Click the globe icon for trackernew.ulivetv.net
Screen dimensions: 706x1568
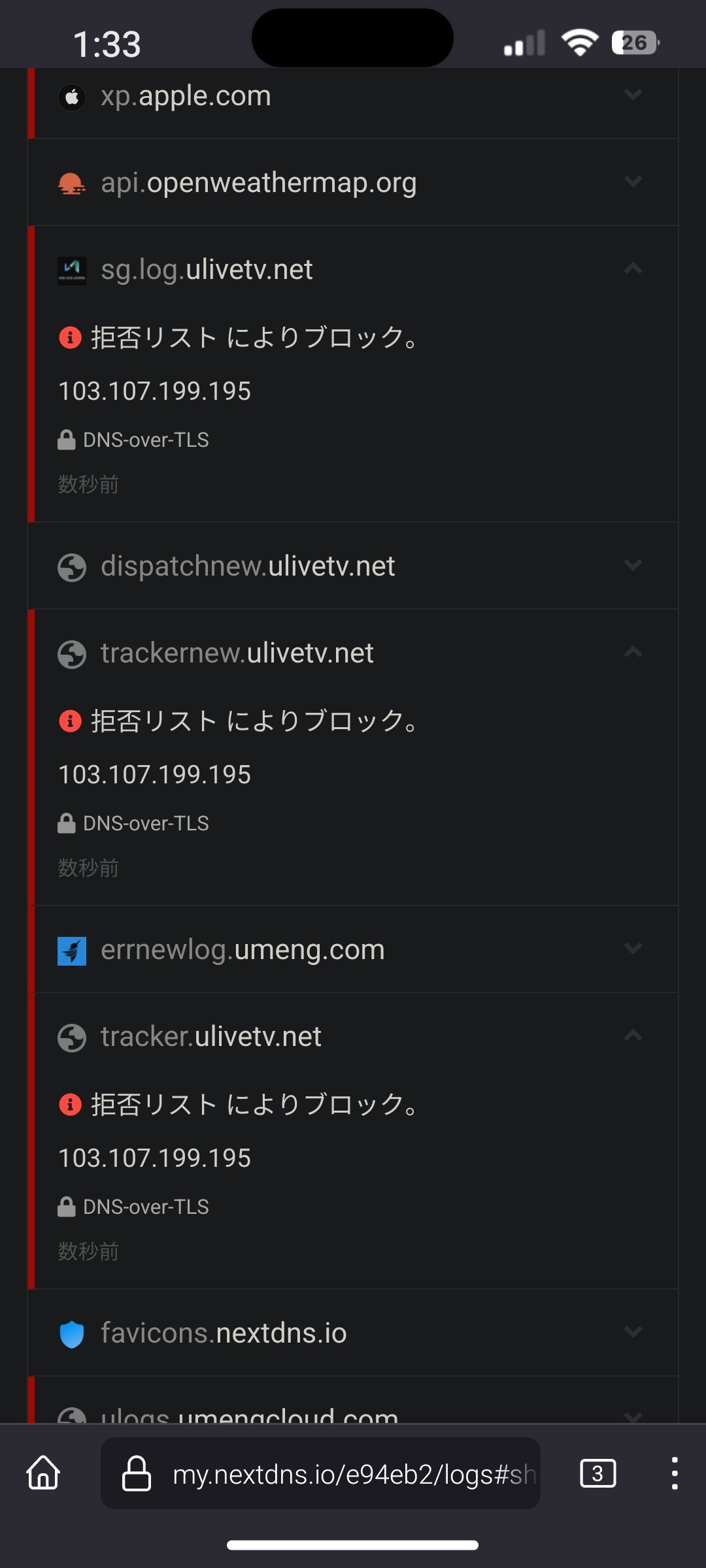[x=72, y=653]
